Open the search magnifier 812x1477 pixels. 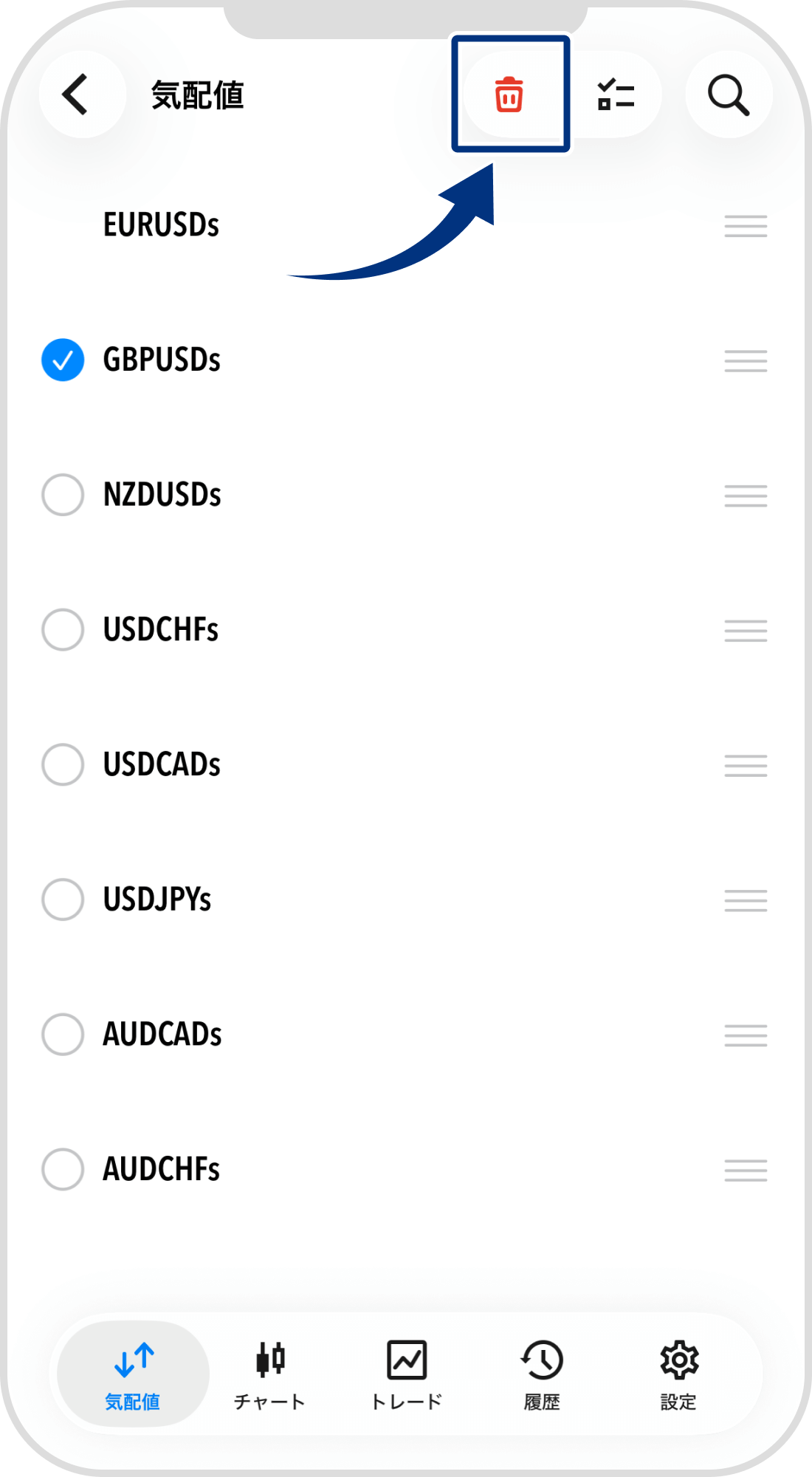pyautogui.click(x=729, y=95)
